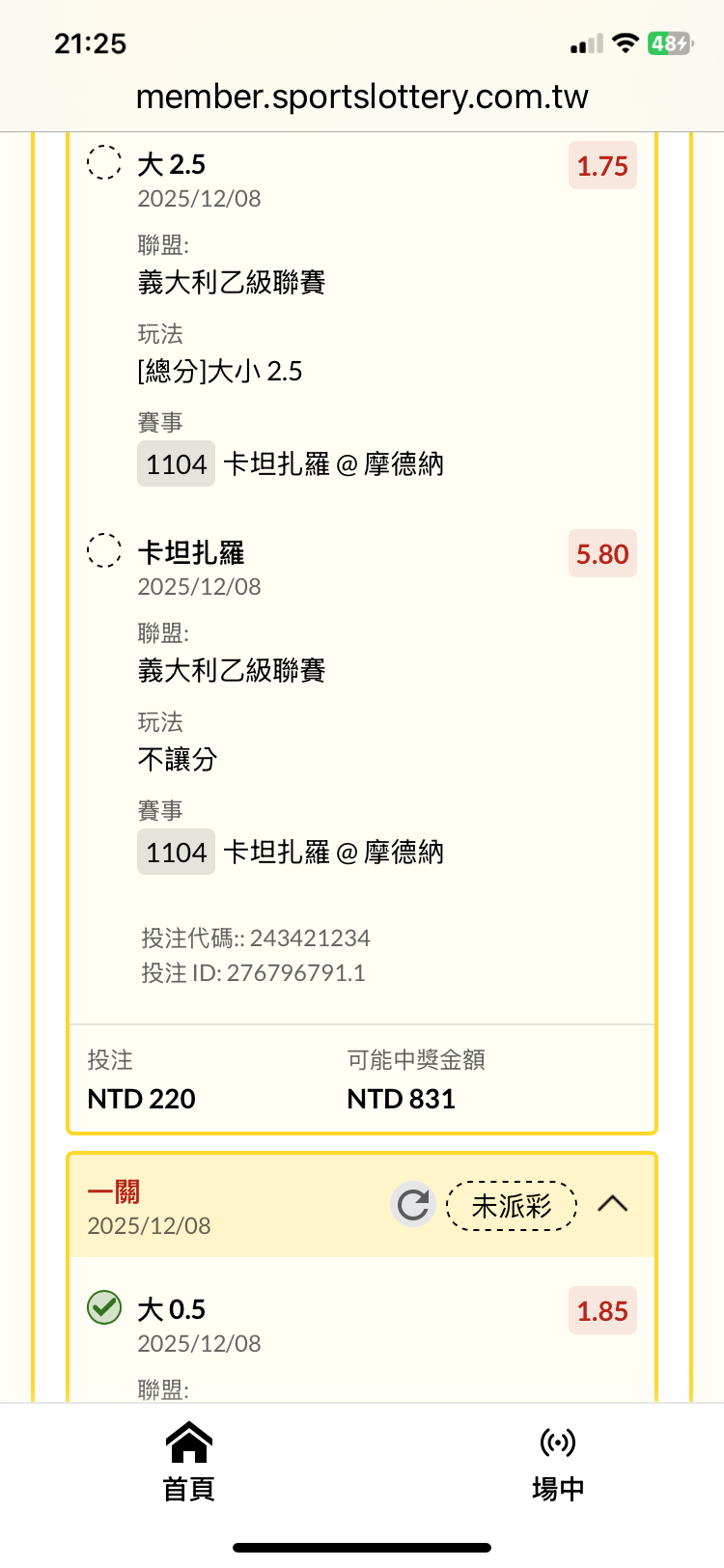This screenshot has width=724, height=1568.
Task: Tap the refresh icon on the 一關 bet
Action: (413, 1204)
